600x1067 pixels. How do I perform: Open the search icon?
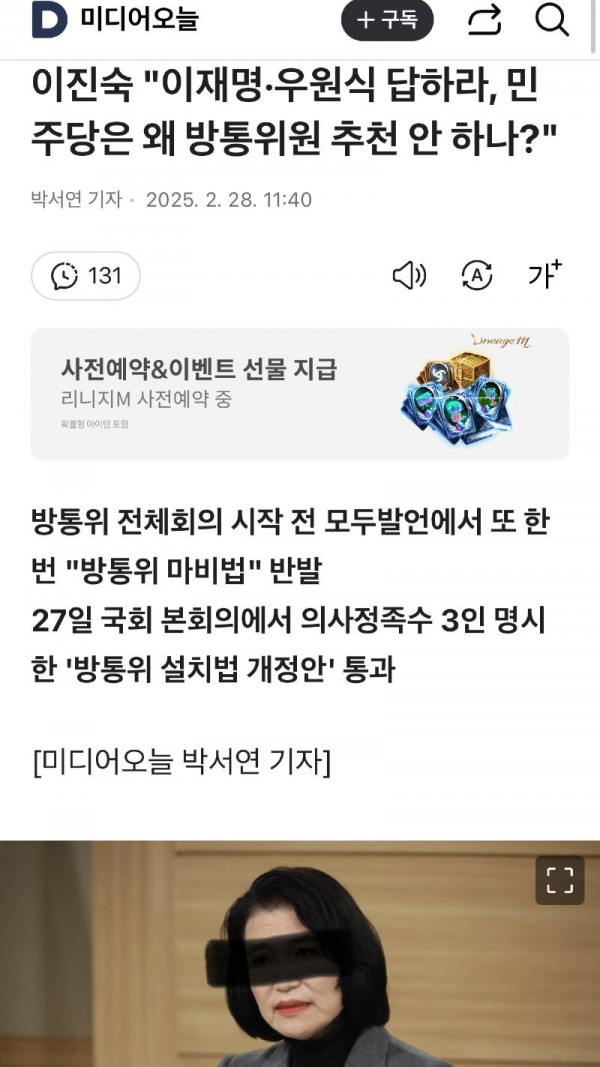click(x=552, y=20)
